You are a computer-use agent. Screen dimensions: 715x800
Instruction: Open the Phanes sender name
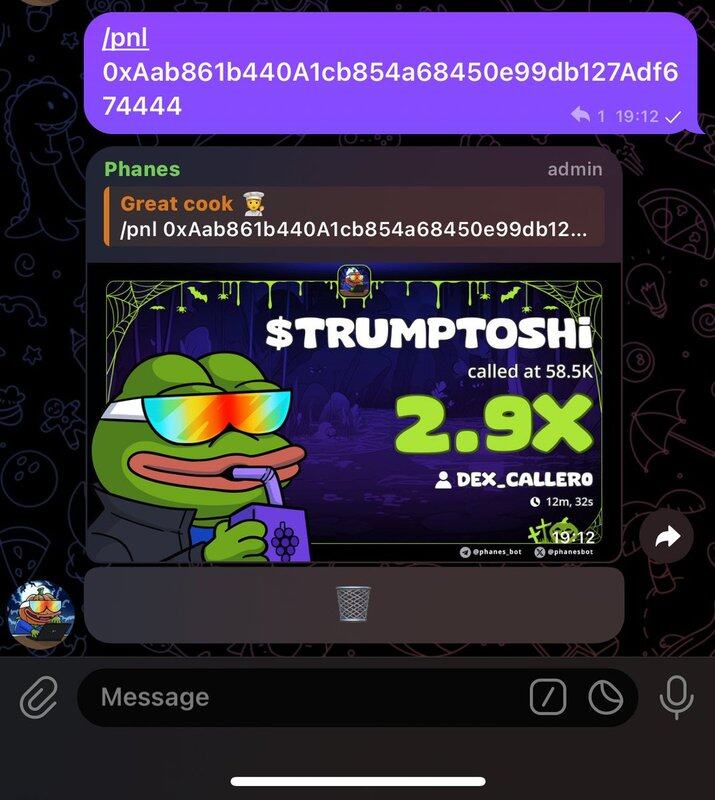pyautogui.click(x=142, y=169)
